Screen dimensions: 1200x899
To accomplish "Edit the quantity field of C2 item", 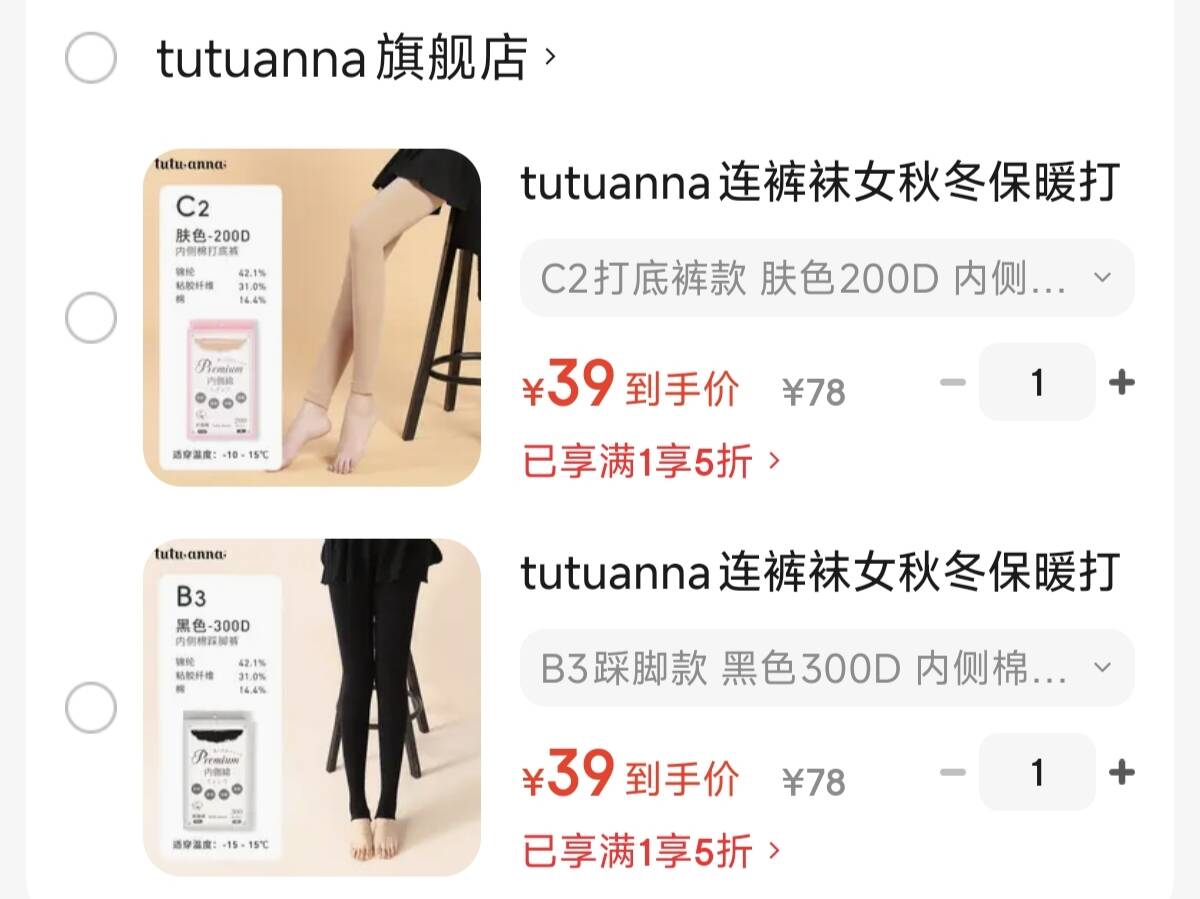I will pos(1037,382).
